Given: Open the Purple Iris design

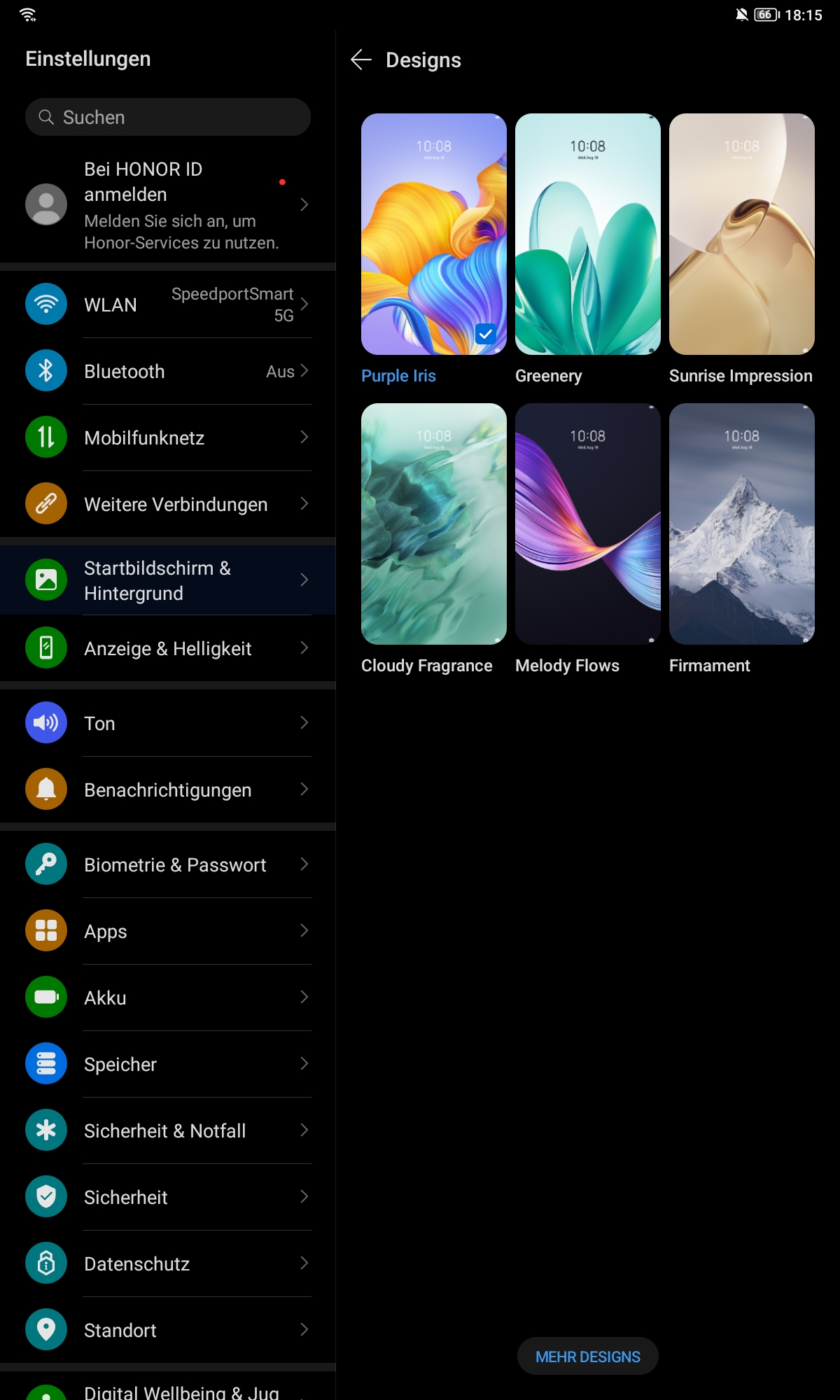Looking at the screenshot, I should click(x=434, y=234).
